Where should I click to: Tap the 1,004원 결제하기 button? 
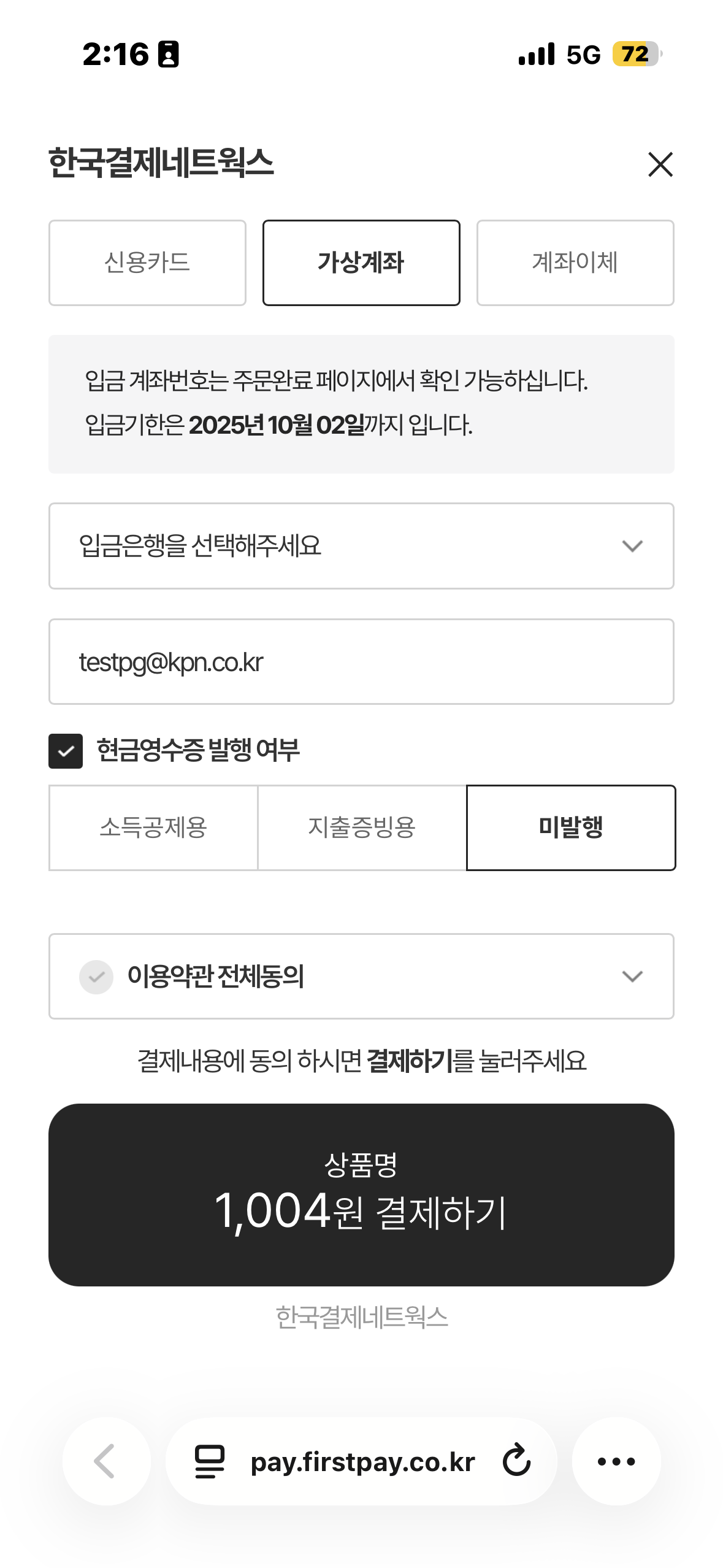361,1195
